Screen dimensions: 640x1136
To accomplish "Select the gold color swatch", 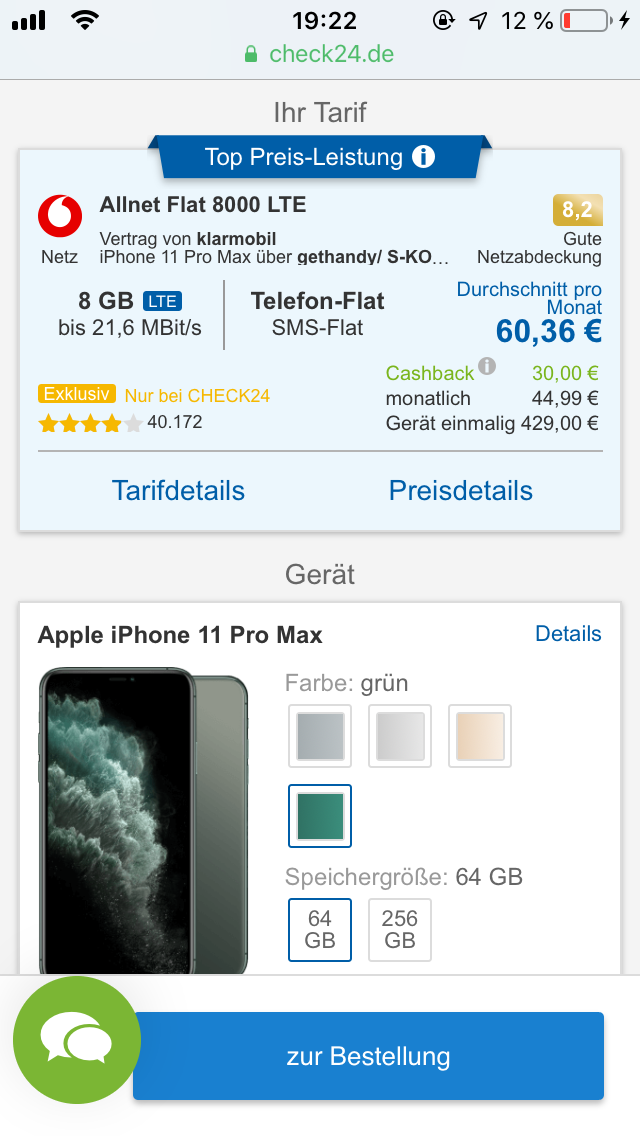I will (x=480, y=736).
